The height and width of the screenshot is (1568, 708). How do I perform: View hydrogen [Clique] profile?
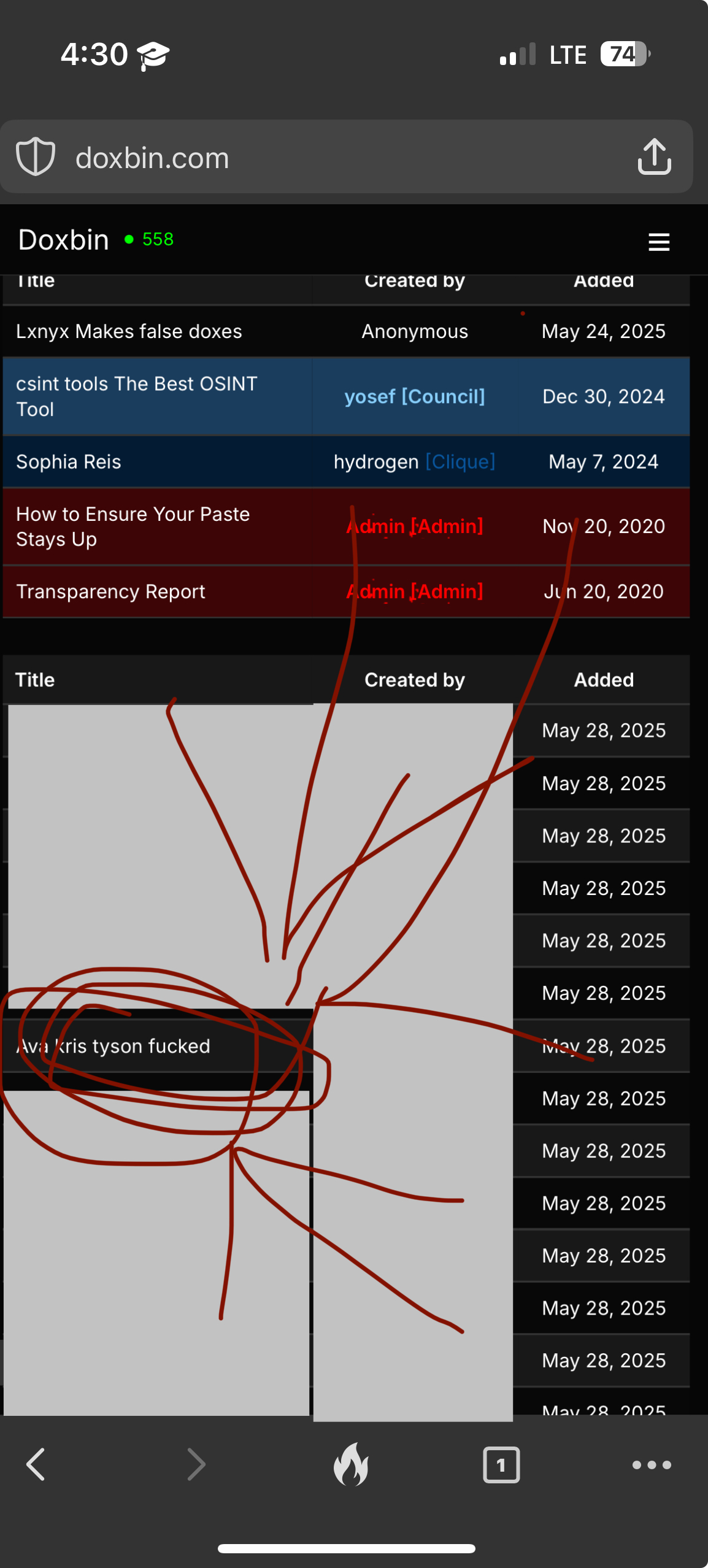point(415,462)
